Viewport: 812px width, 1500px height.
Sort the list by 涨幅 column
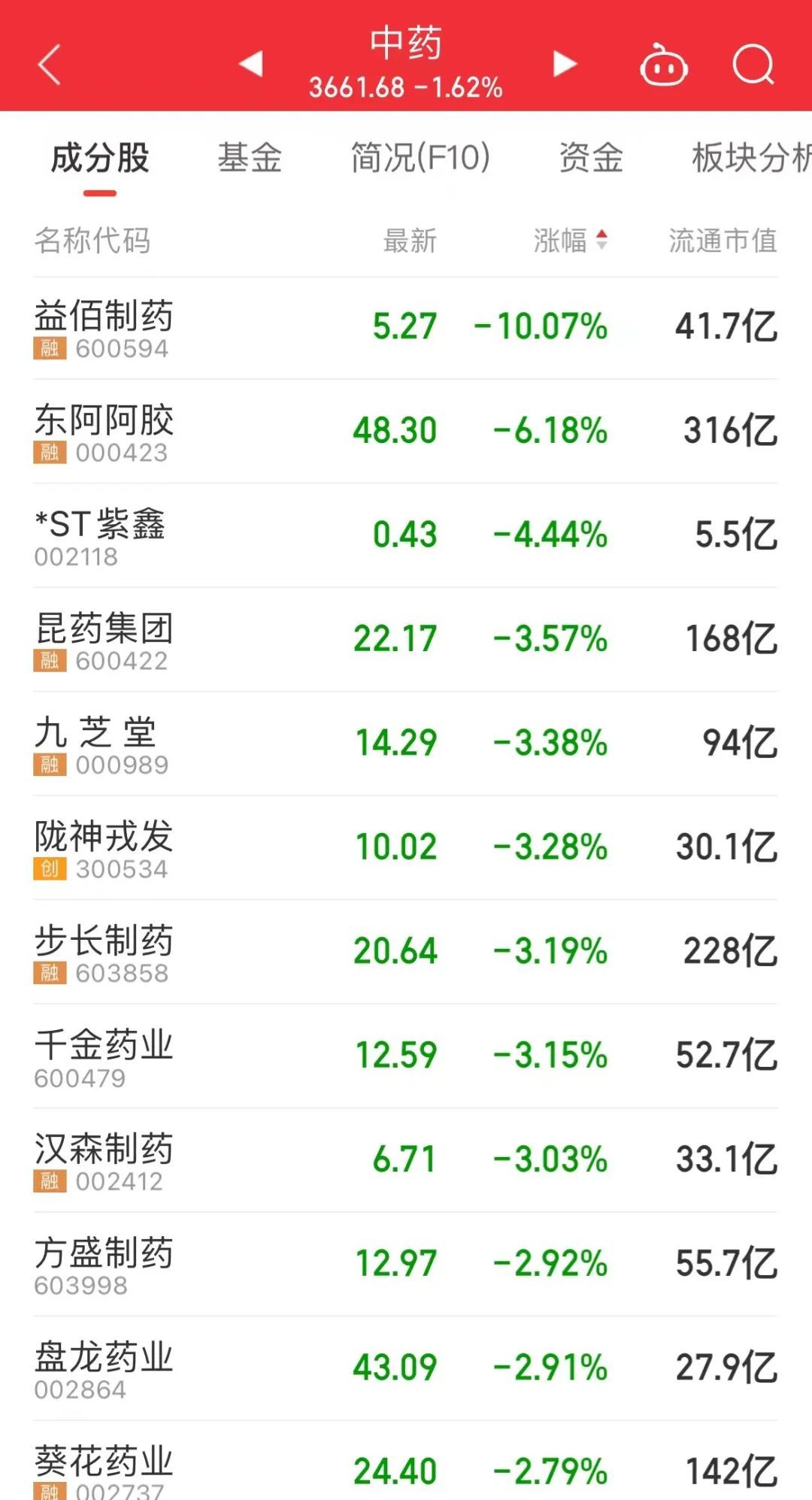[571, 241]
